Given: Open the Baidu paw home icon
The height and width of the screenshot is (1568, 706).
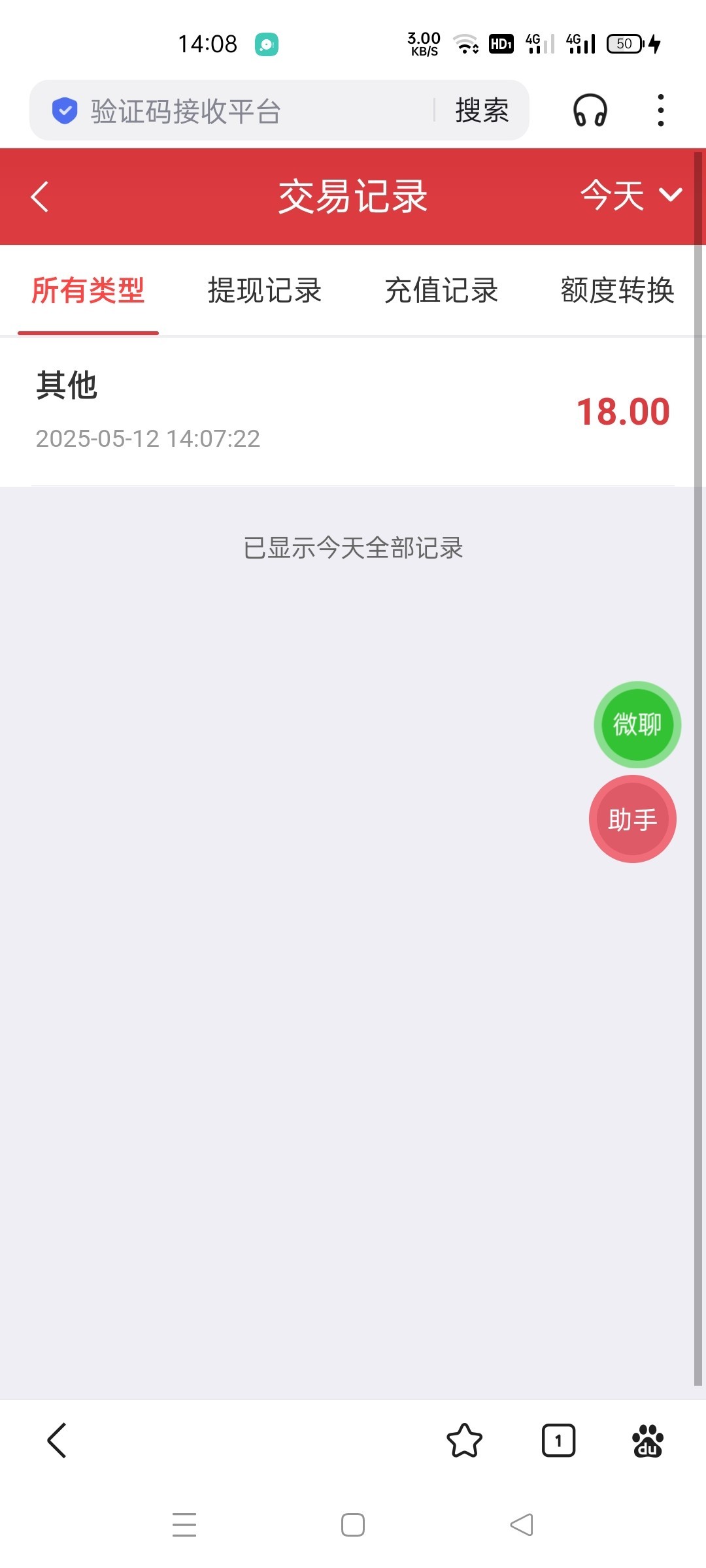Looking at the screenshot, I should [648, 1440].
